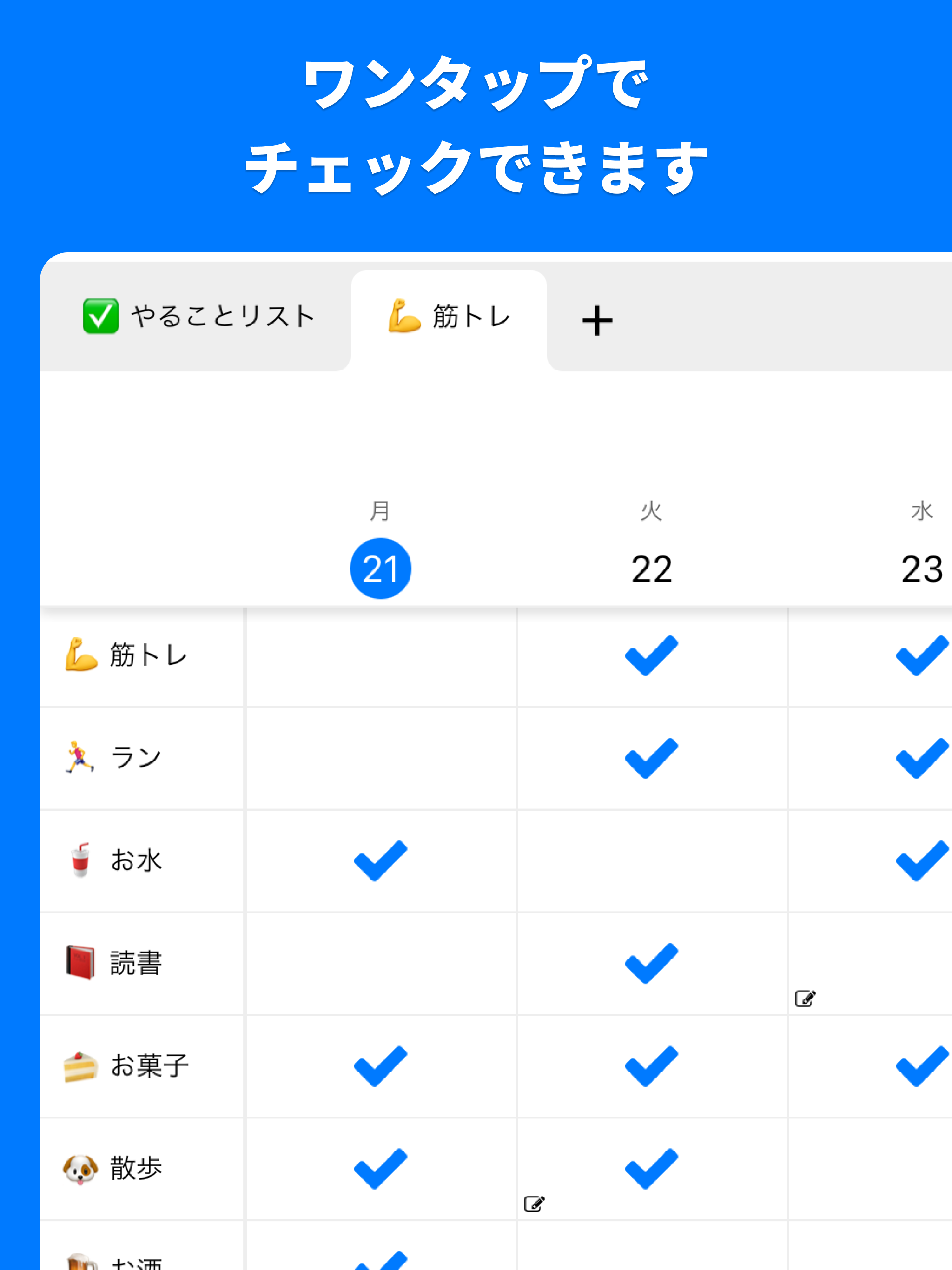Tap the + to add a new list
The height and width of the screenshot is (1270, 952).
(596, 319)
